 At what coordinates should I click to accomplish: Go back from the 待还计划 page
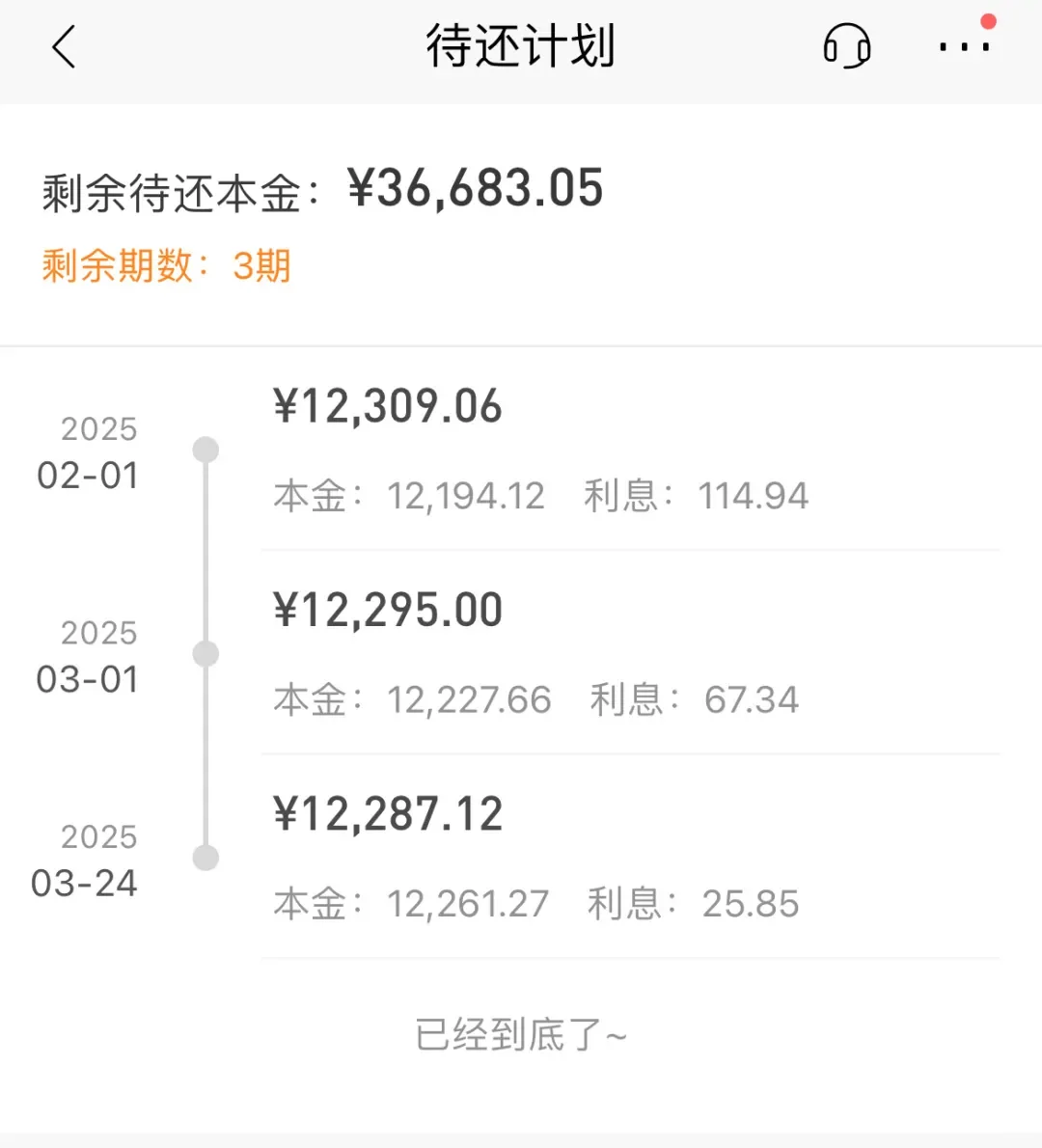(x=64, y=46)
